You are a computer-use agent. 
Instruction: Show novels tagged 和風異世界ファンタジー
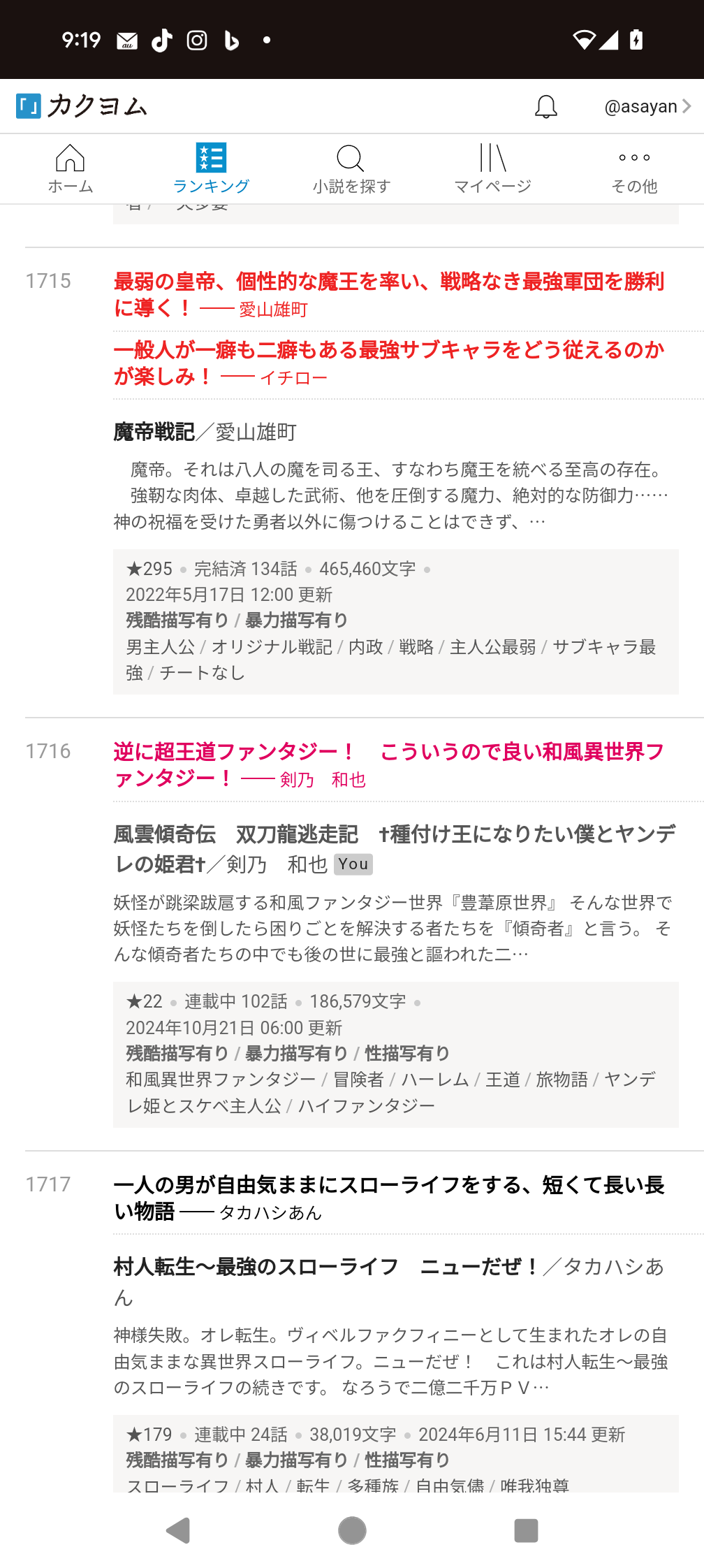coord(221,1080)
